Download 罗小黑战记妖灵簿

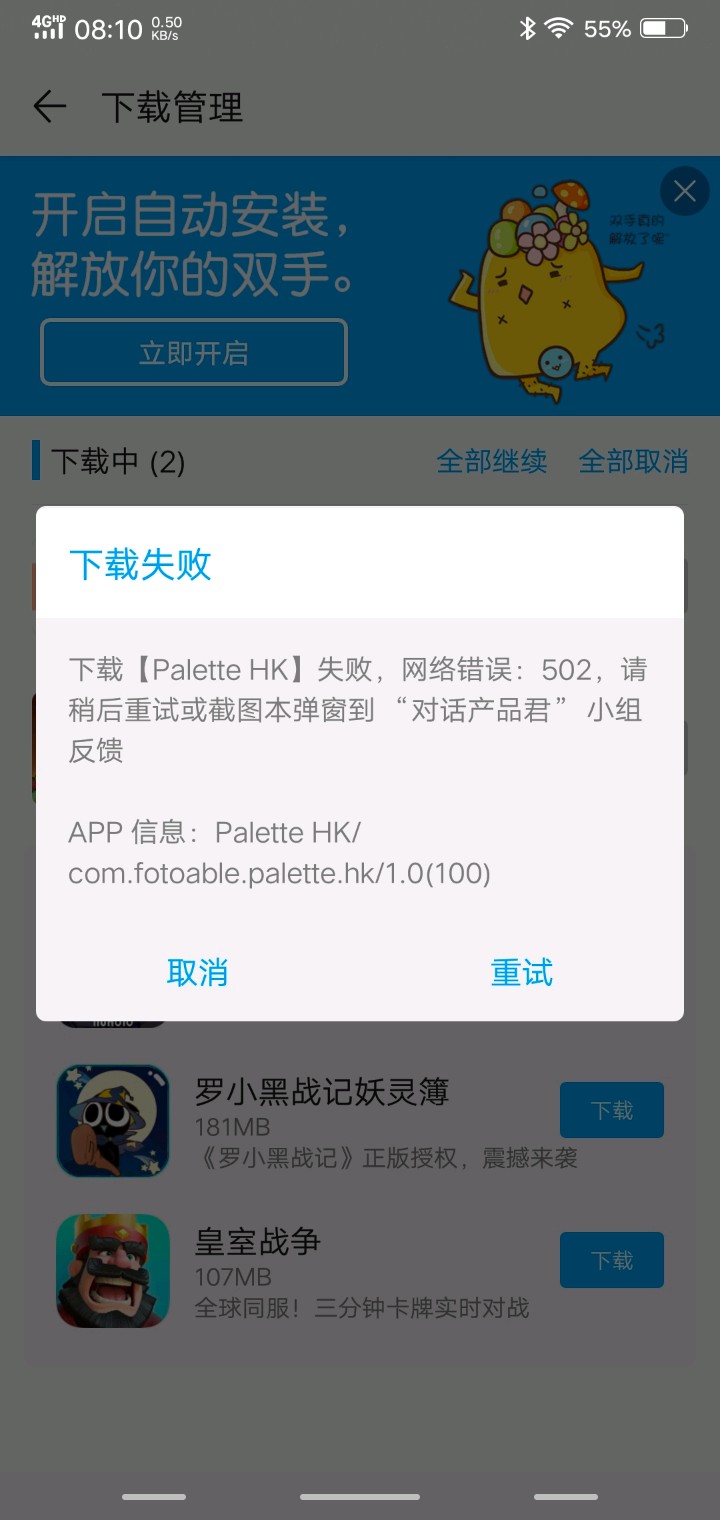tap(611, 1110)
